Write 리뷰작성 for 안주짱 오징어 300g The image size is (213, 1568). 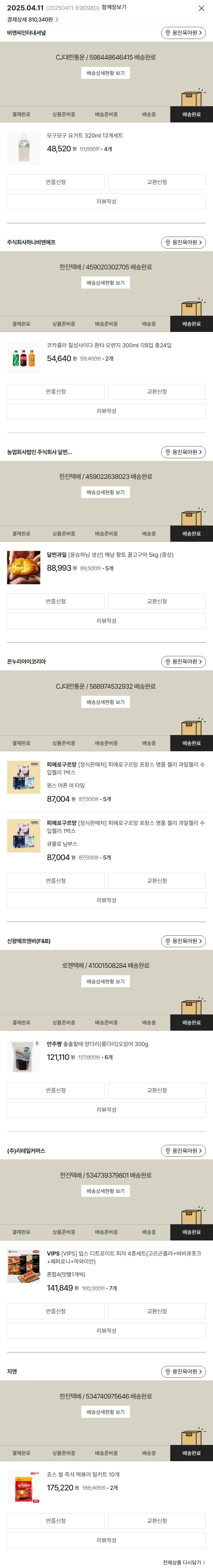click(x=107, y=1110)
